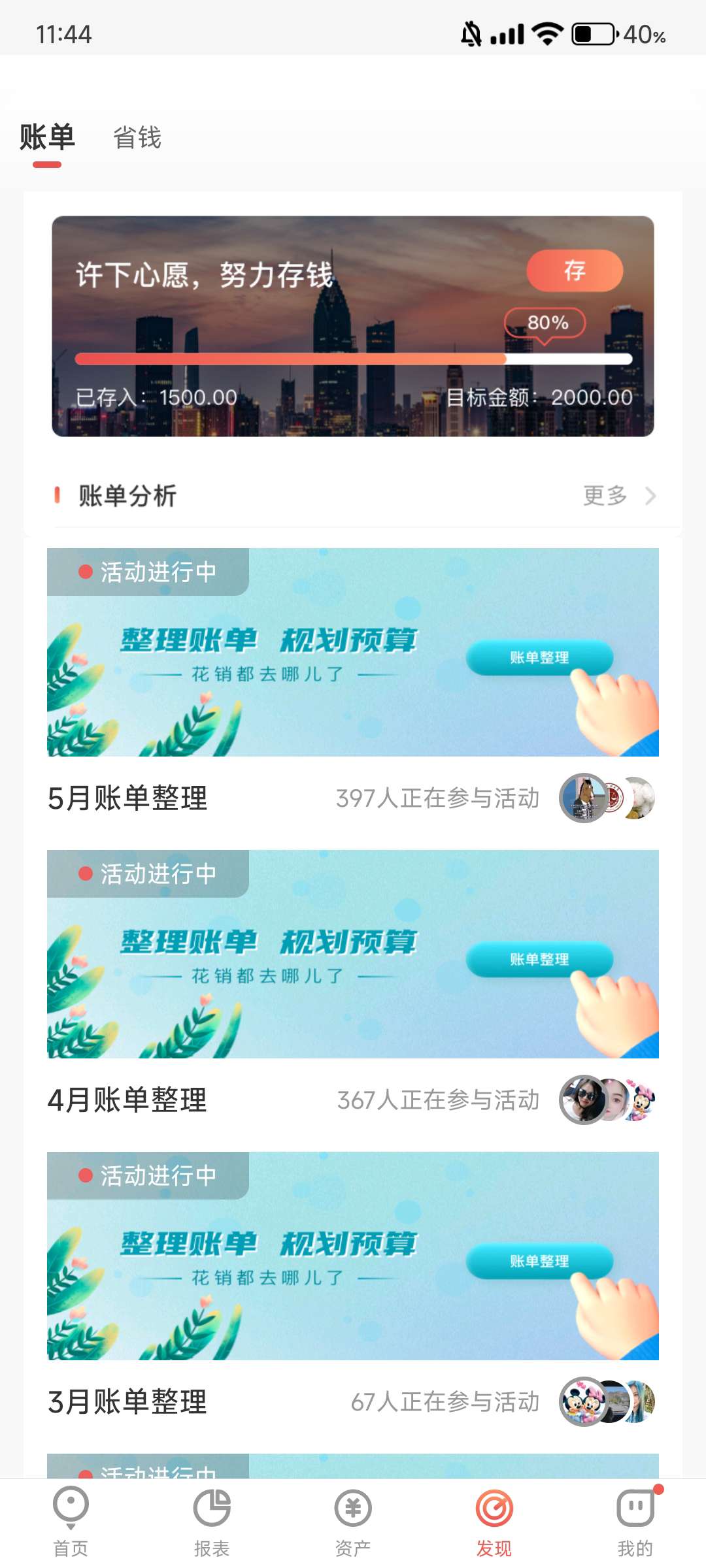The image size is (706, 1568).
Task: Switch to the 省钱 tab
Action: pos(137,138)
